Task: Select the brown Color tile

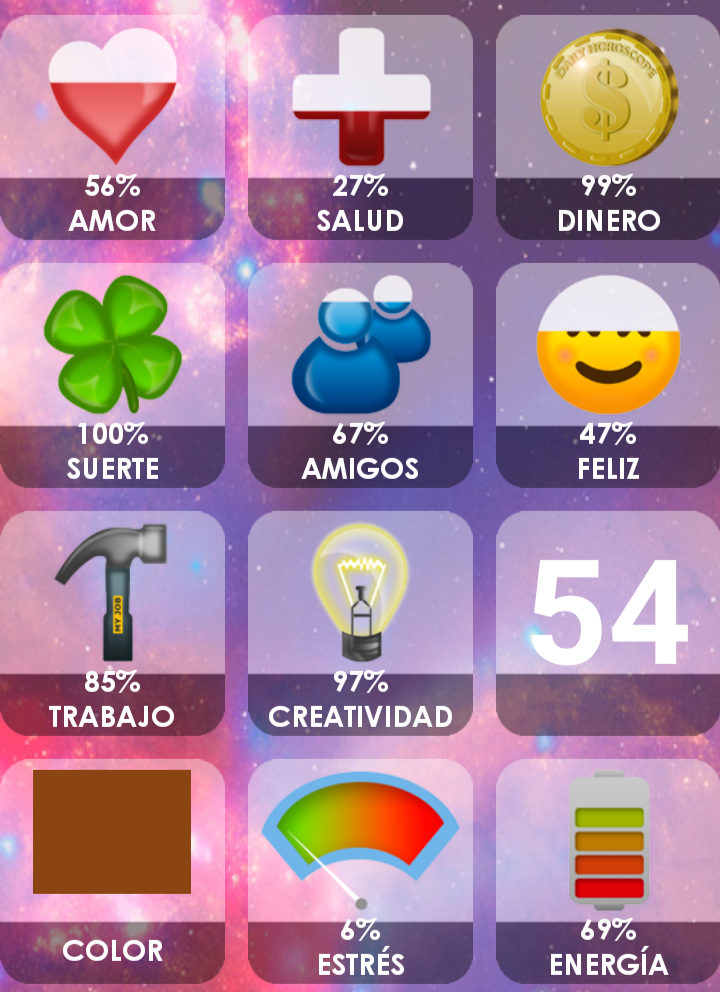Action: (x=112, y=870)
